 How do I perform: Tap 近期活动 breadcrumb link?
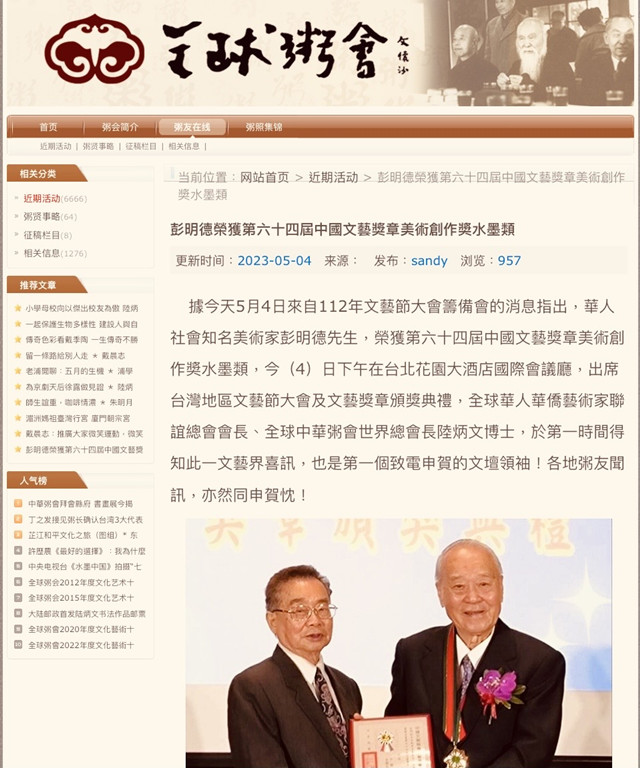[x=333, y=177]
